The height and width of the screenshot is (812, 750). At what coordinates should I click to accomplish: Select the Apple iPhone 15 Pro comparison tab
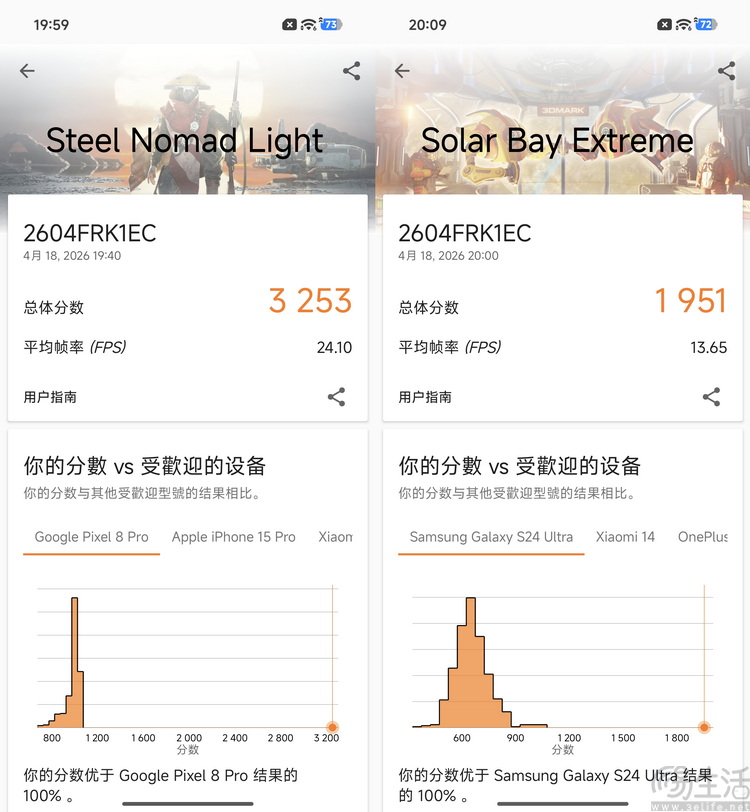click(233, 537)
